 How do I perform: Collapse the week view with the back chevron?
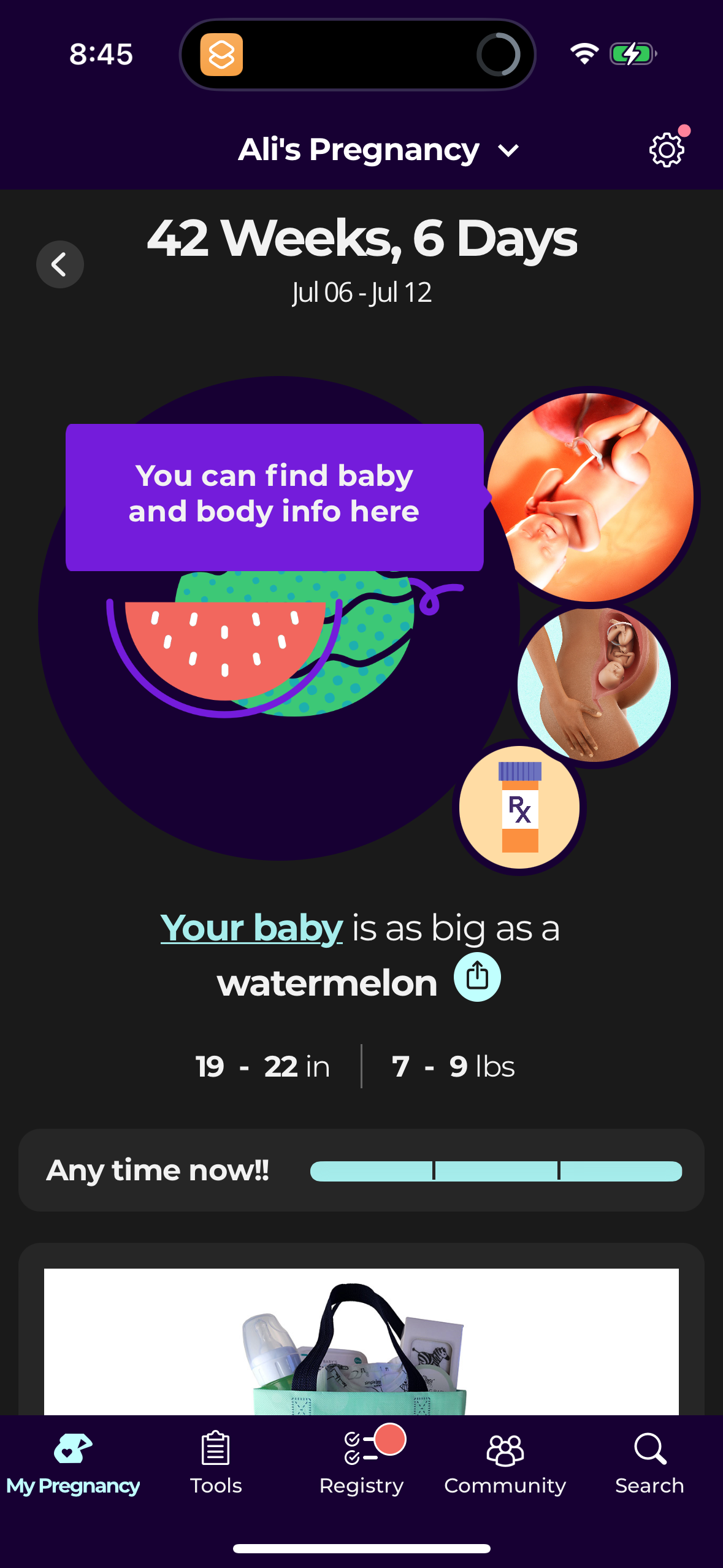pyautogui.click(x=59, y=264)
